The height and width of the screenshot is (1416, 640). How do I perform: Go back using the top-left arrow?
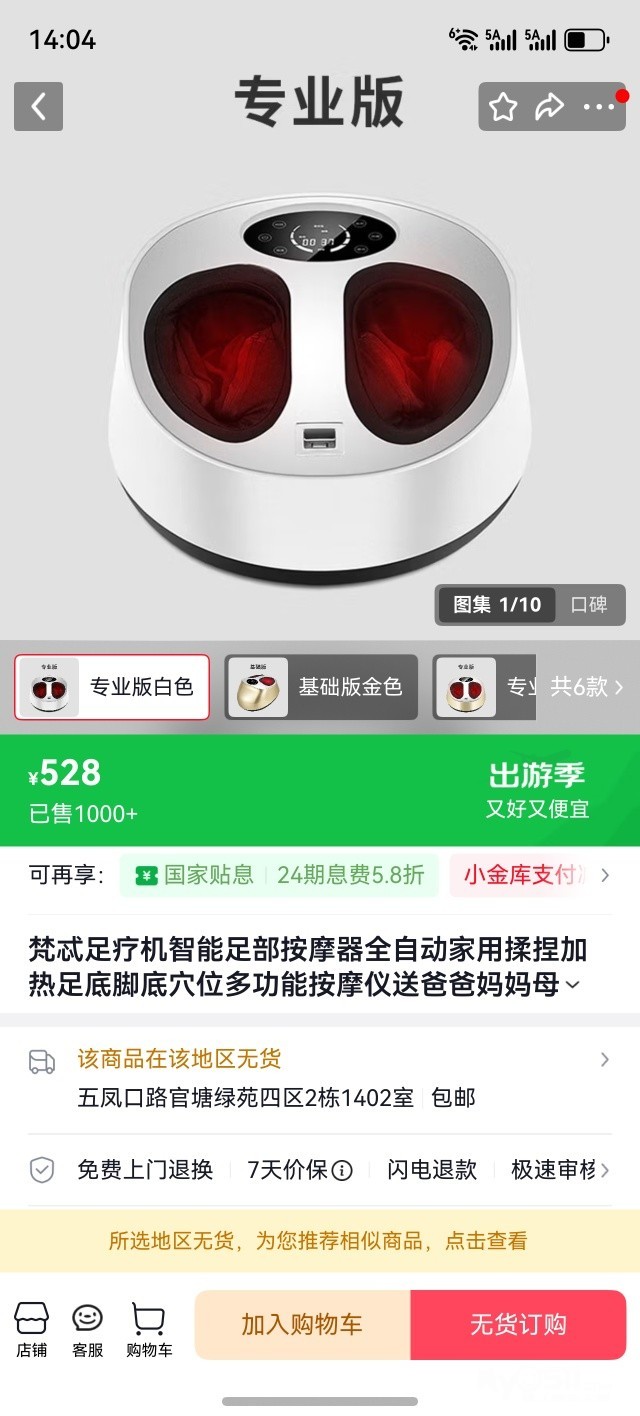coord(38,106)
